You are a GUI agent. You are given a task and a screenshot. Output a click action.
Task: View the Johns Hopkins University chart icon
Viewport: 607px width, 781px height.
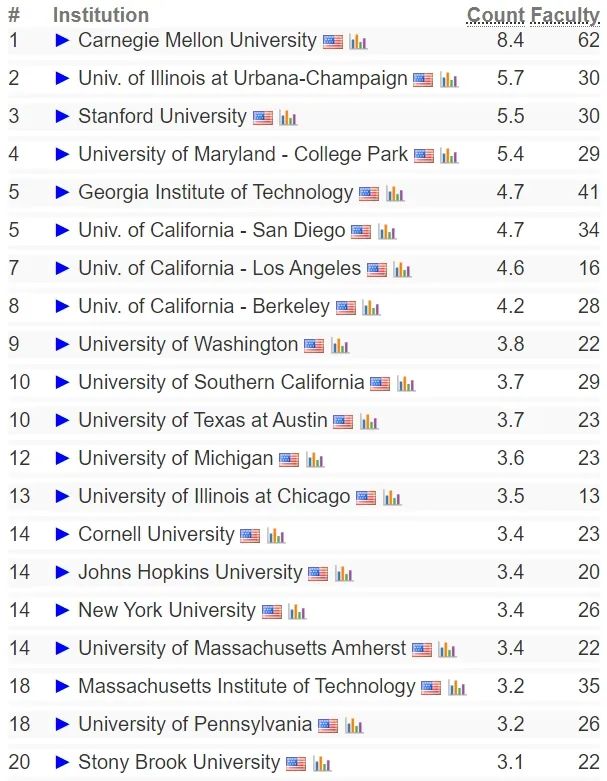[343, 574]
